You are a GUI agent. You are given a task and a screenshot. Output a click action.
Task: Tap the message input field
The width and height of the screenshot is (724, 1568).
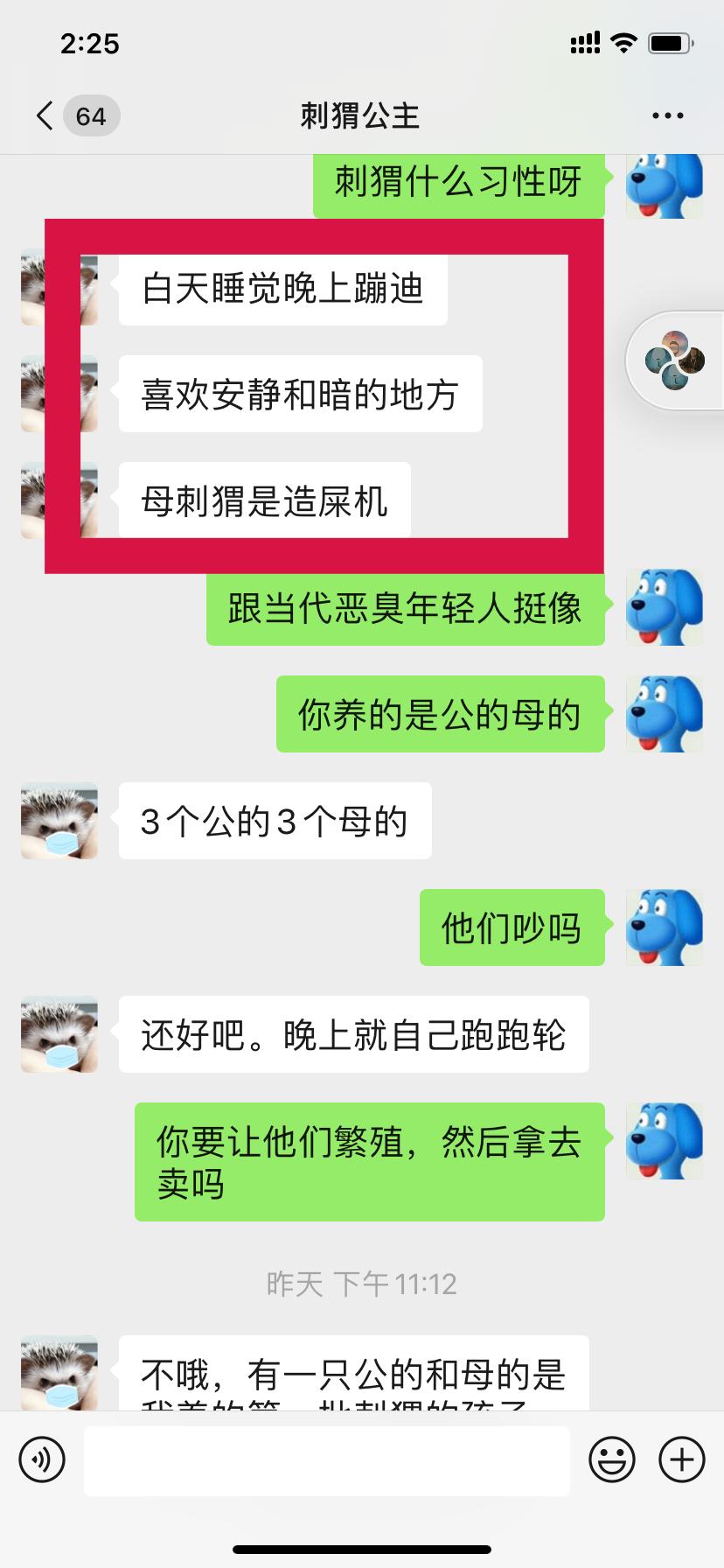(x=326, y=1459)
